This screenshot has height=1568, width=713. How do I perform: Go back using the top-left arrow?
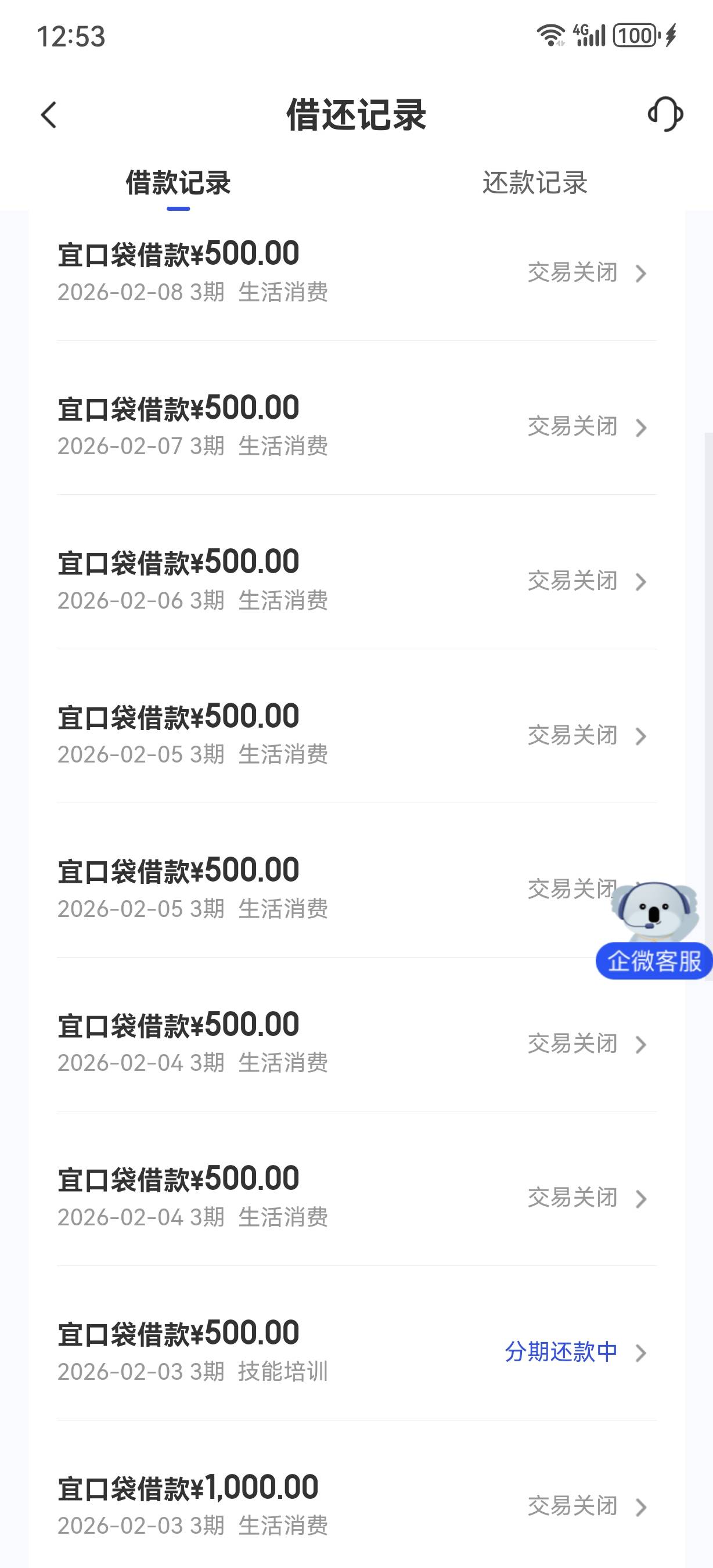(x=48, y=114)
